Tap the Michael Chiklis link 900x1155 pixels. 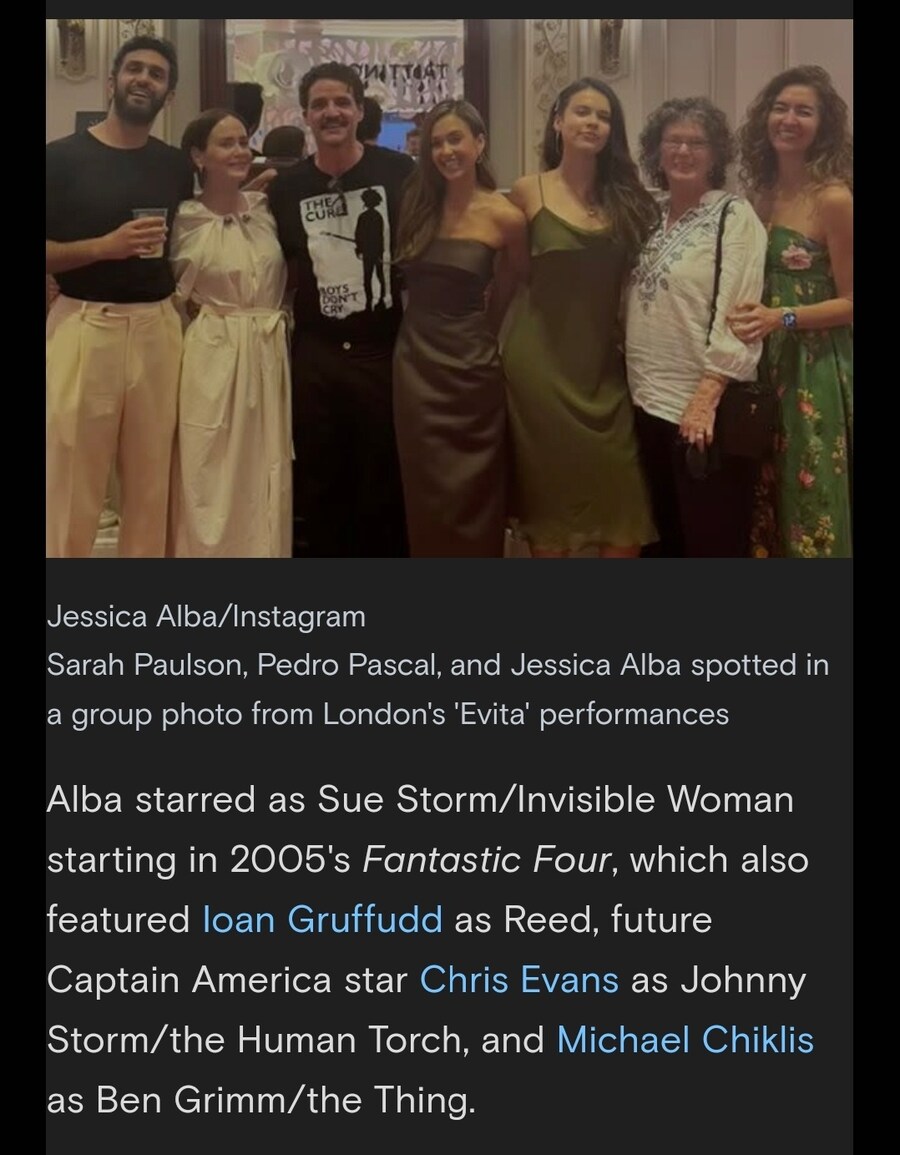click(685, 1040)
